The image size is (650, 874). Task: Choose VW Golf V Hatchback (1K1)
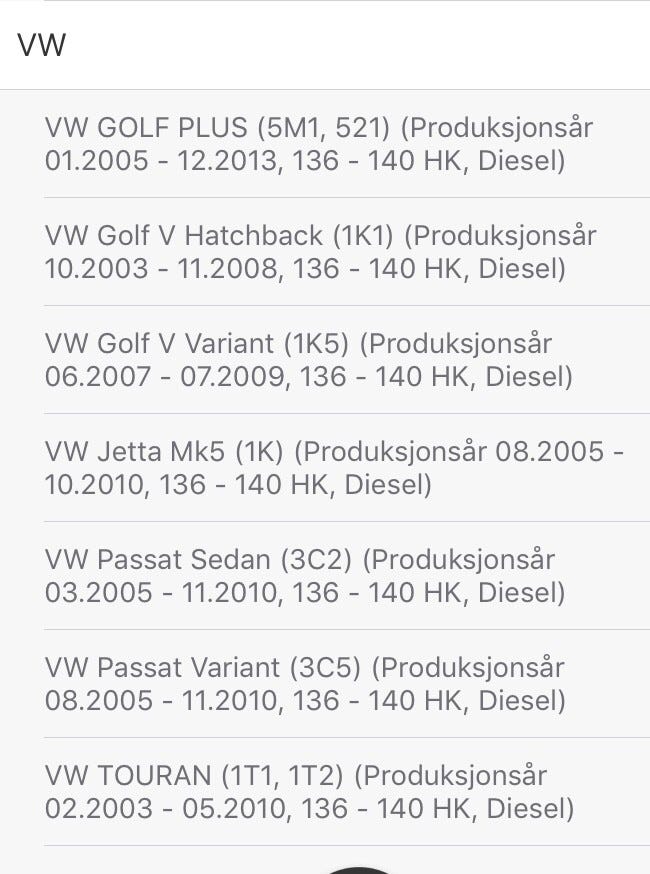(320, 252)
